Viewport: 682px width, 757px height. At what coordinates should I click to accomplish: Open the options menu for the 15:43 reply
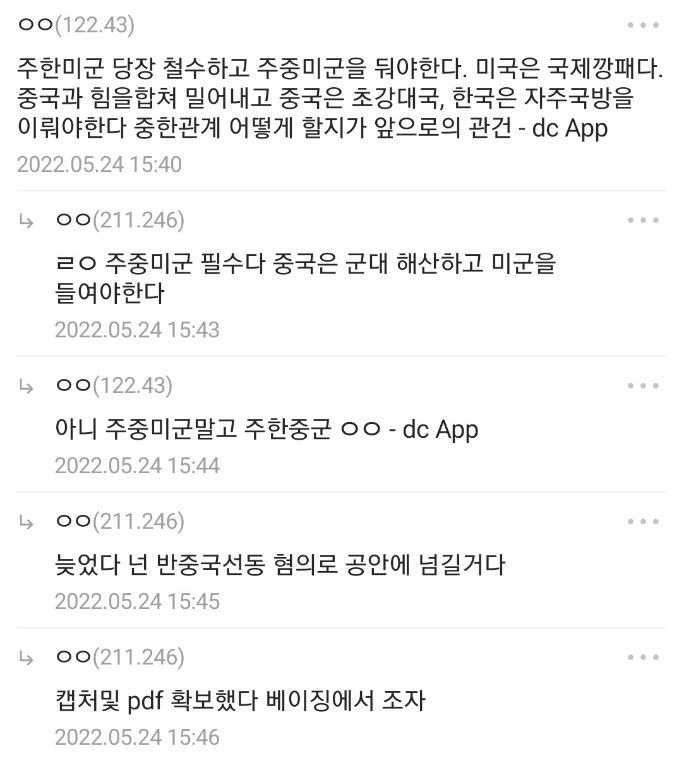(x=643, y=220)
